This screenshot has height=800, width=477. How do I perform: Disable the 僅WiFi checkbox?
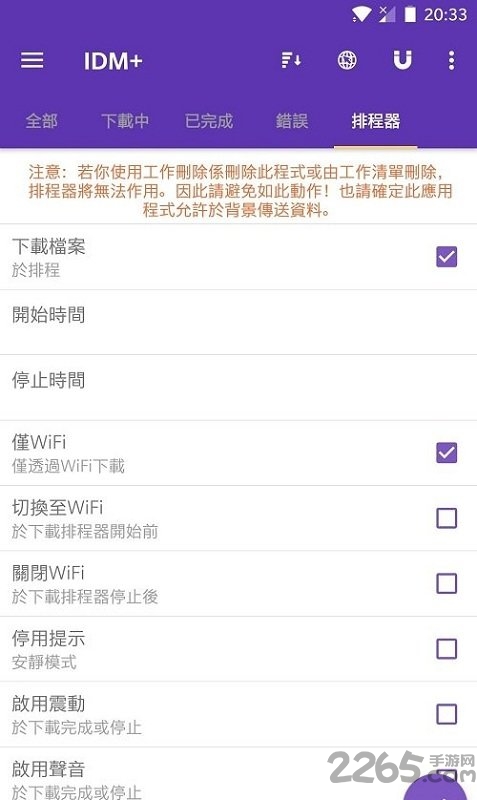tap(446, 453)
